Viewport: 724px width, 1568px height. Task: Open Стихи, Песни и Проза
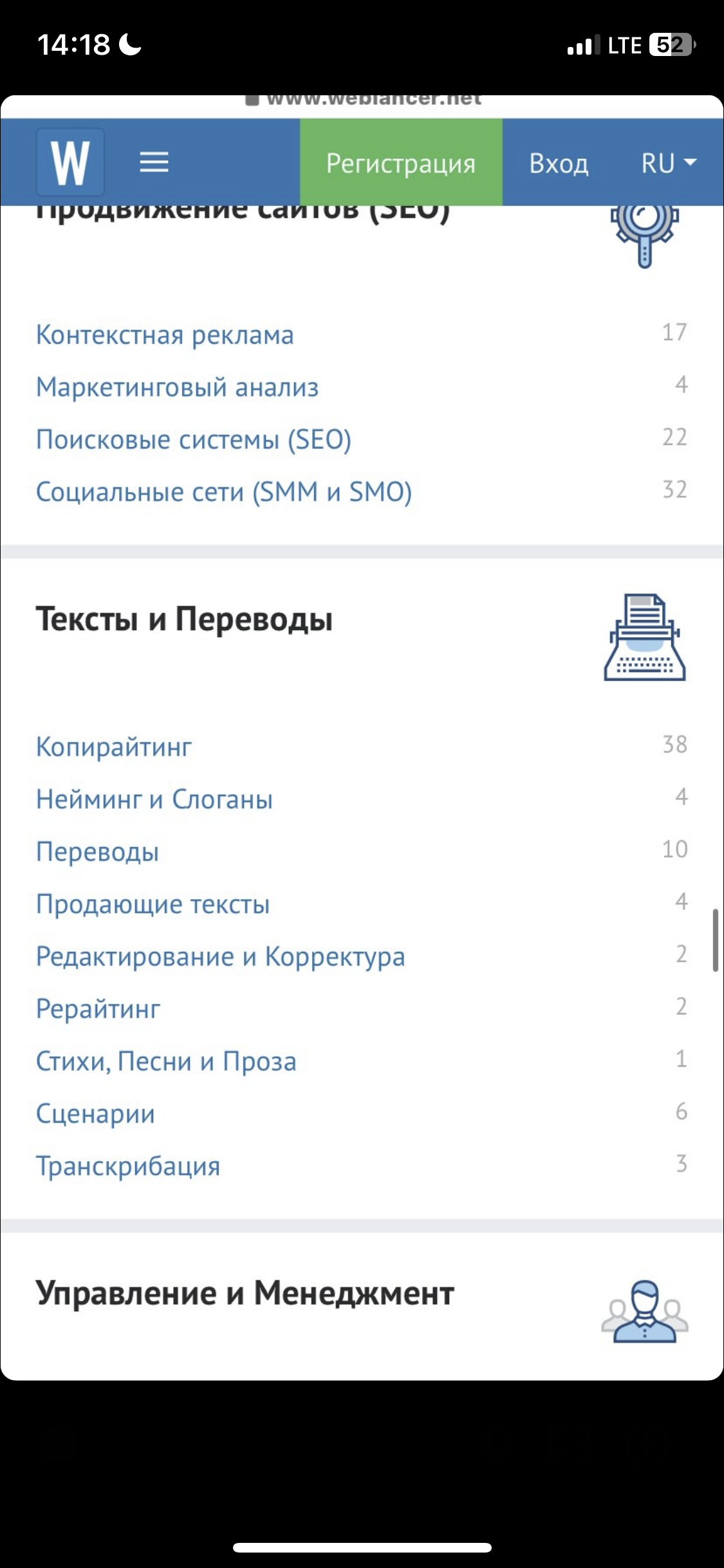coord(166,1062)
